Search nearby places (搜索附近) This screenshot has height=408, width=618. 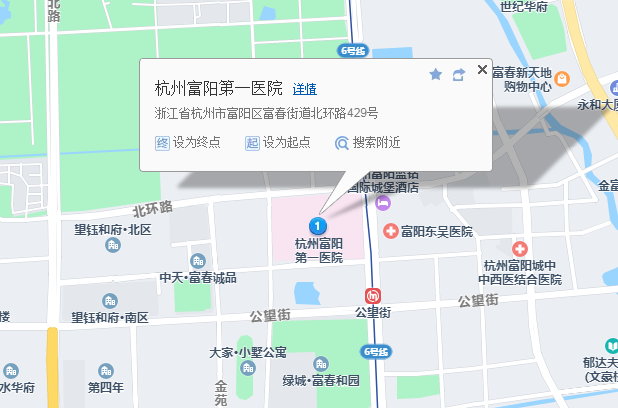click(368, 143)
